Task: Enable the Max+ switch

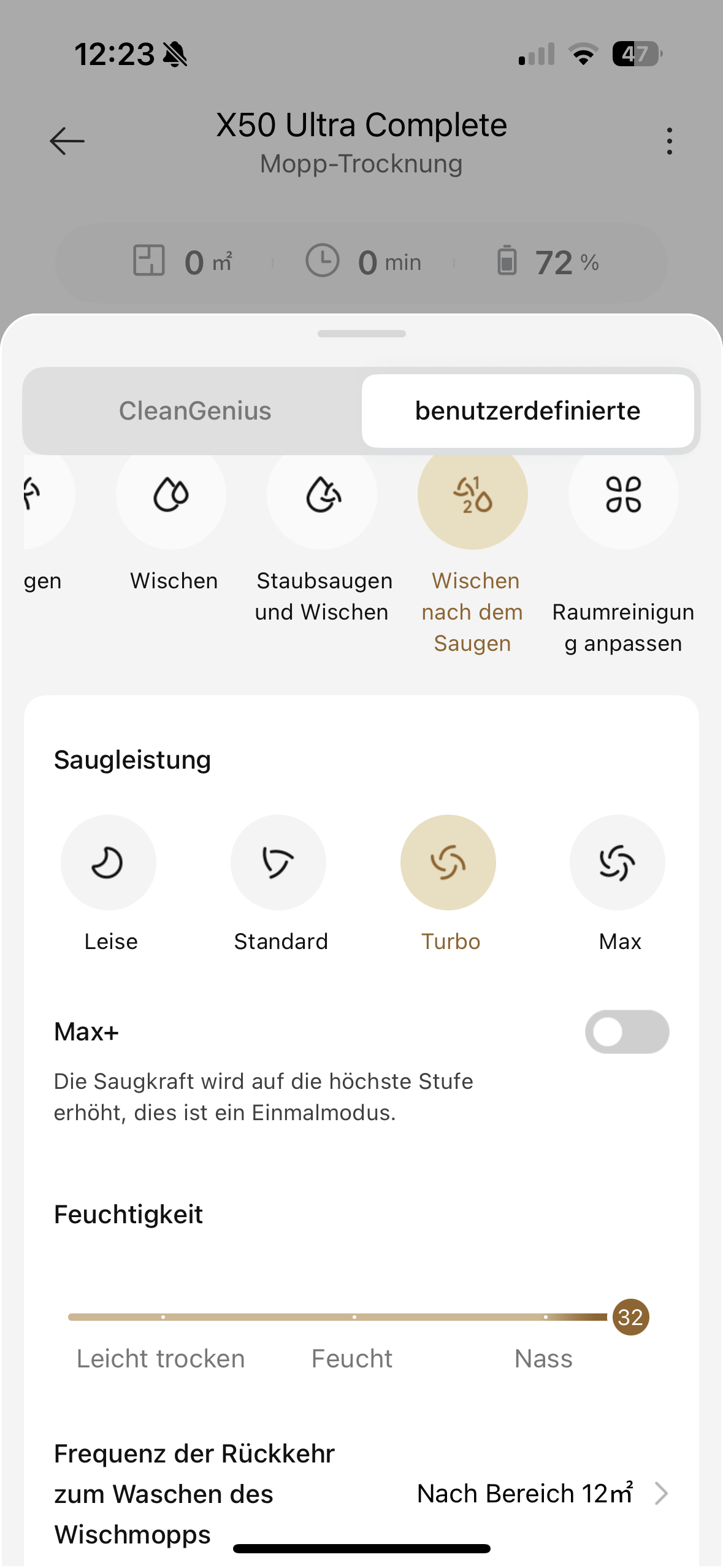Action: (627, 1032)
